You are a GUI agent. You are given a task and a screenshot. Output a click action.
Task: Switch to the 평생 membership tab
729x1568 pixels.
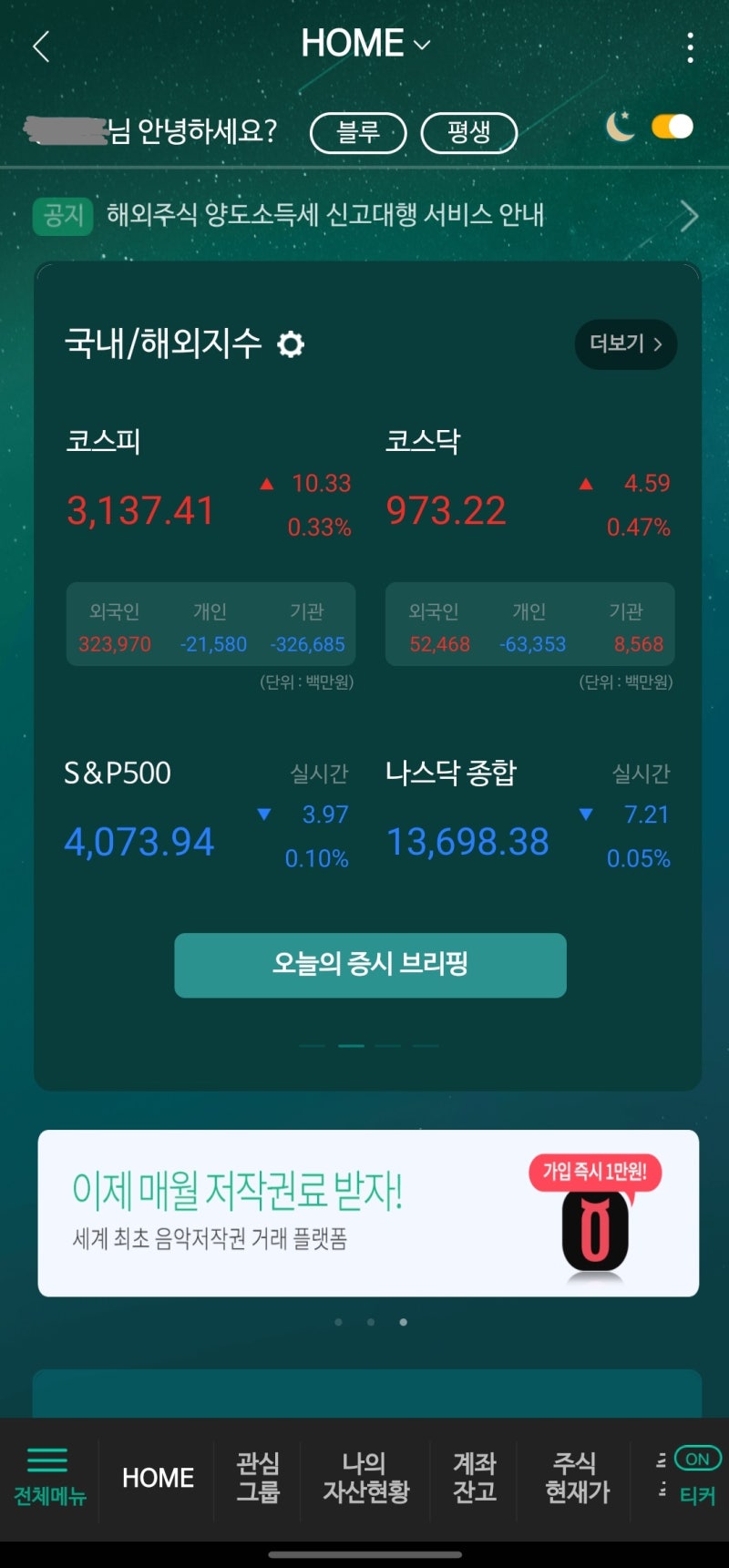click(x=469, y=131)
